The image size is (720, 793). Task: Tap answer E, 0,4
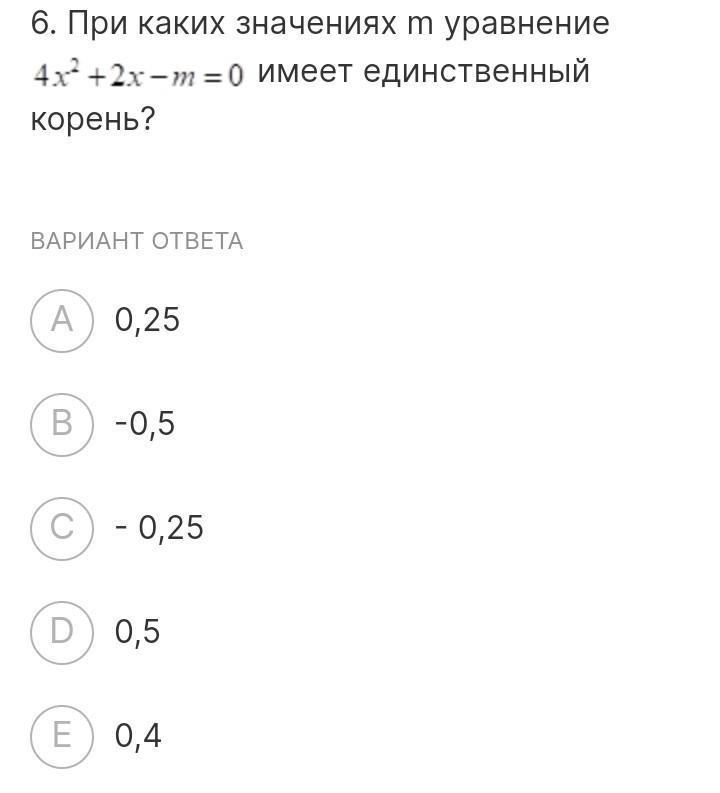62,736
